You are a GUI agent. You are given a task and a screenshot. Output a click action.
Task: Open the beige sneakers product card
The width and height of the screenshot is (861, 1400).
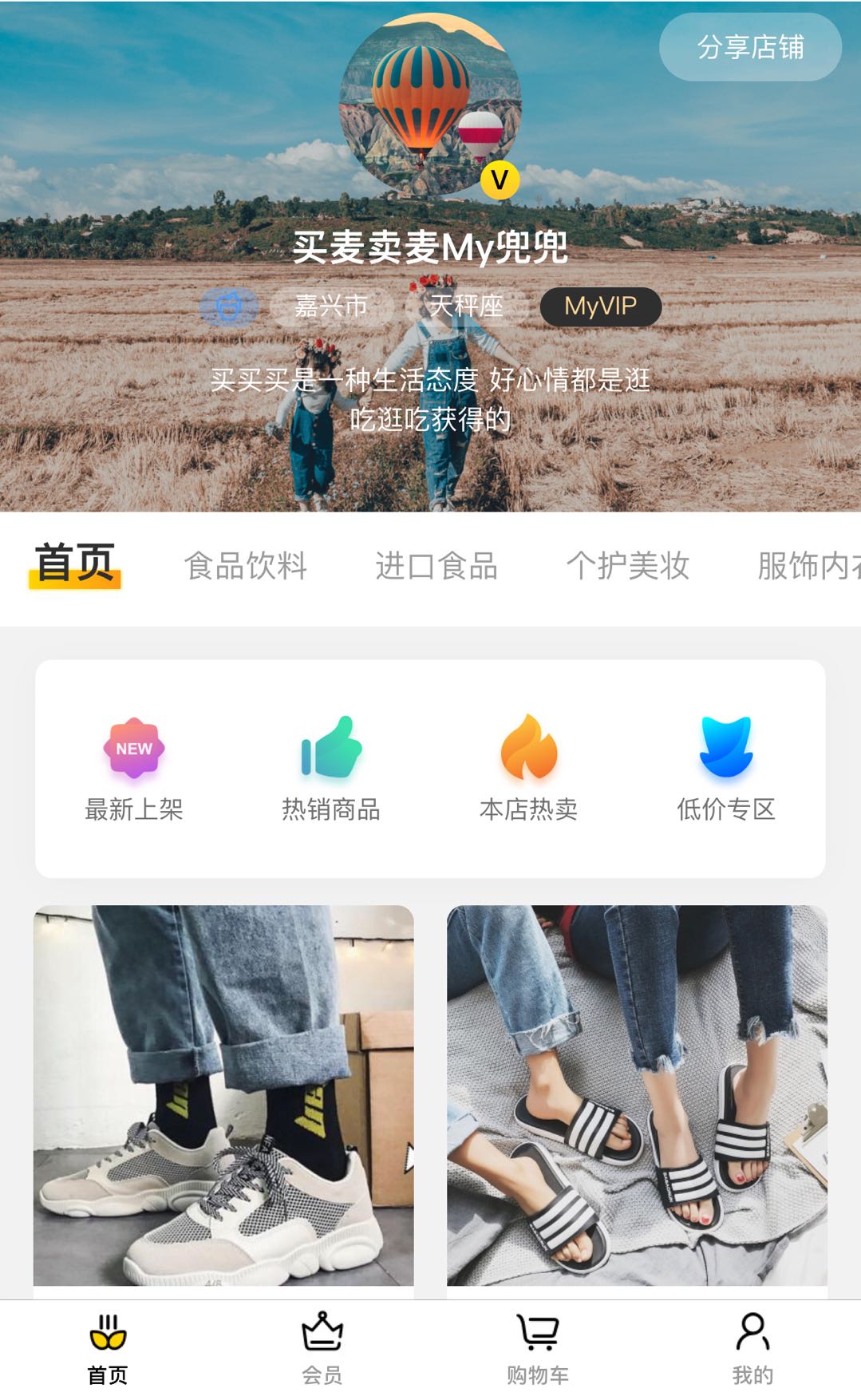pos(223,1095)
